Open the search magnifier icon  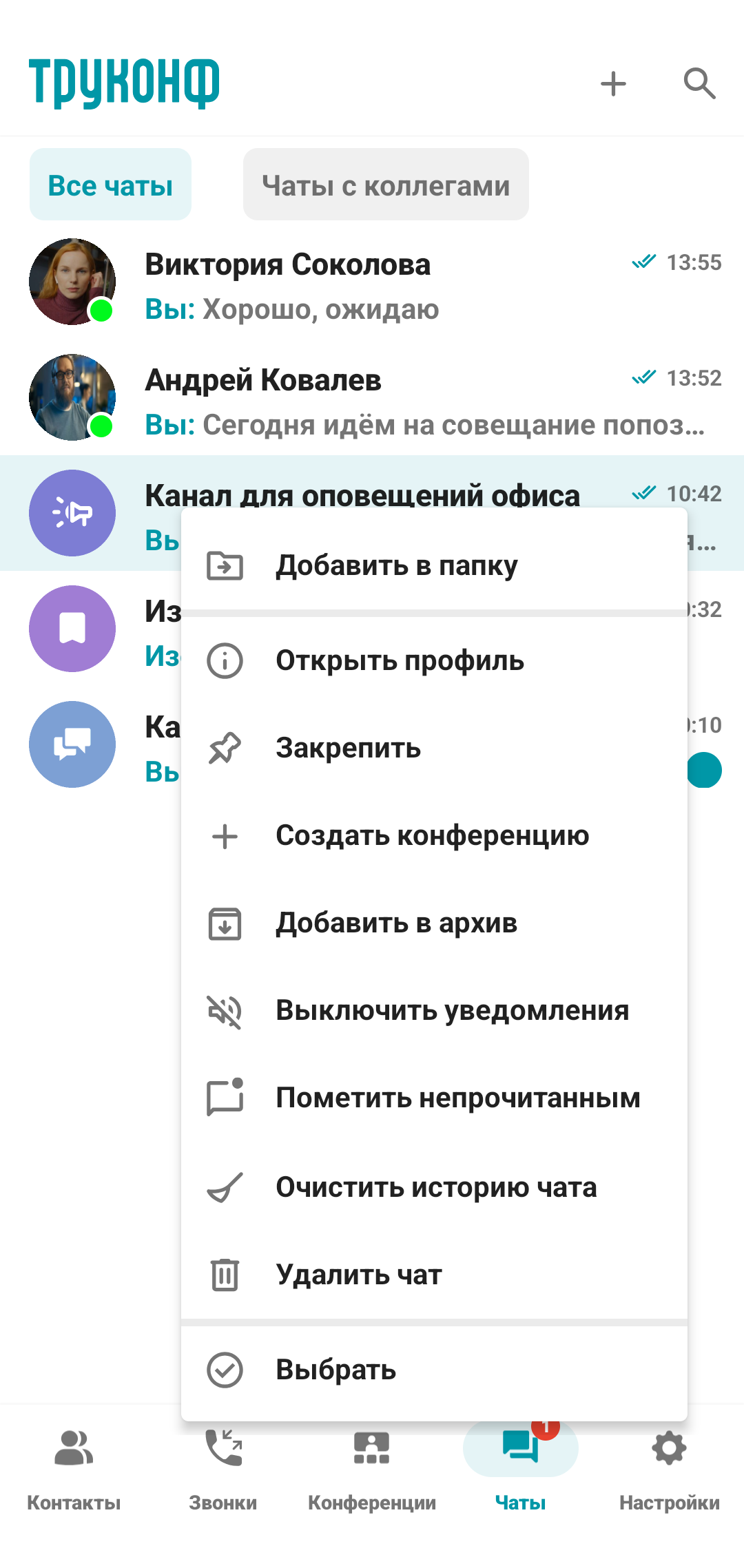pyautogui.click(x=699, y=84)
